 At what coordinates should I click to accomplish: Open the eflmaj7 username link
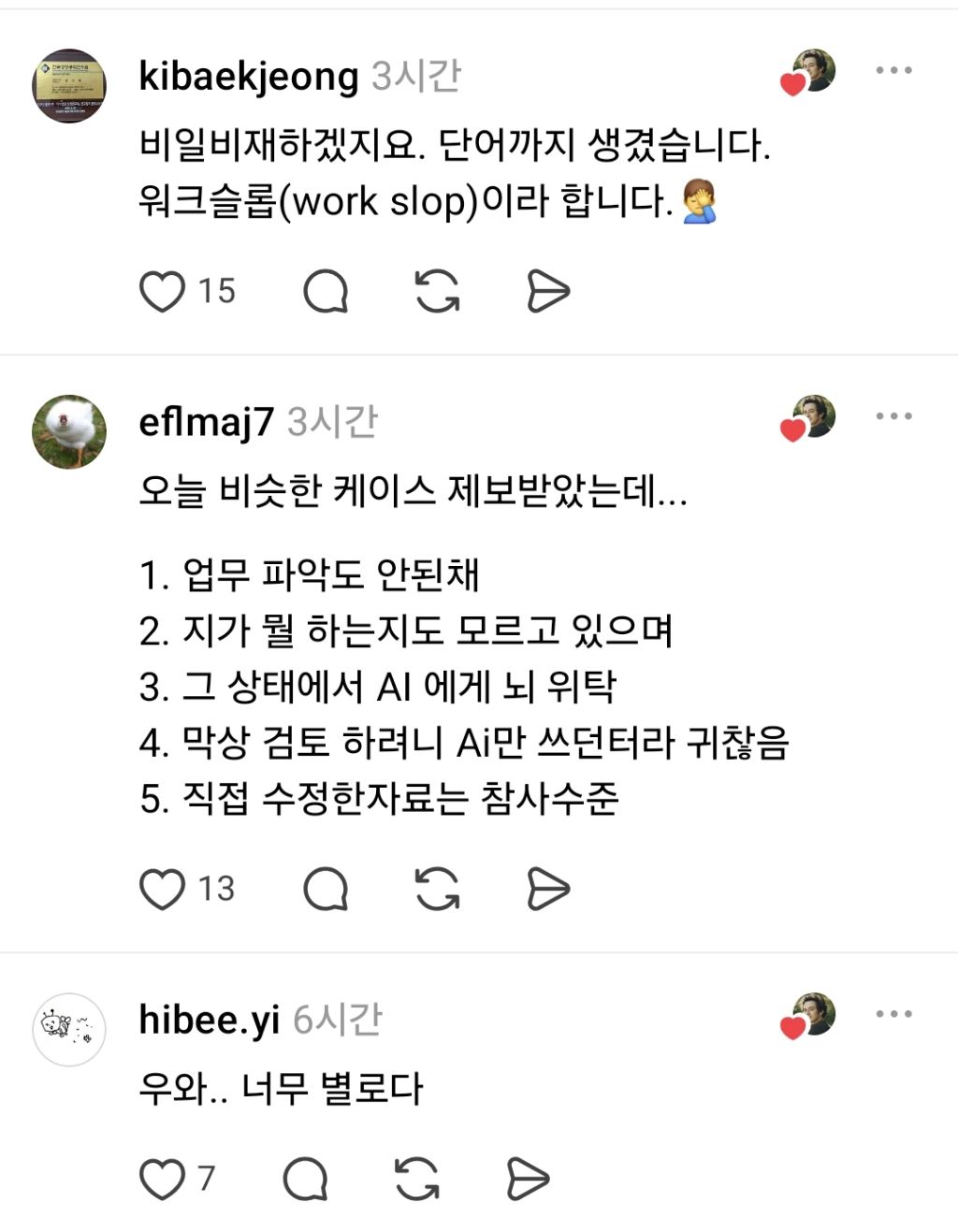206,422
